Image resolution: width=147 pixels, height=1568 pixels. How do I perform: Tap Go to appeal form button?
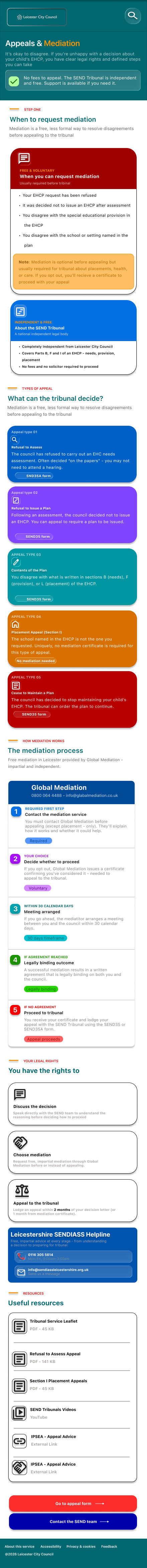tap(73, 1503)
